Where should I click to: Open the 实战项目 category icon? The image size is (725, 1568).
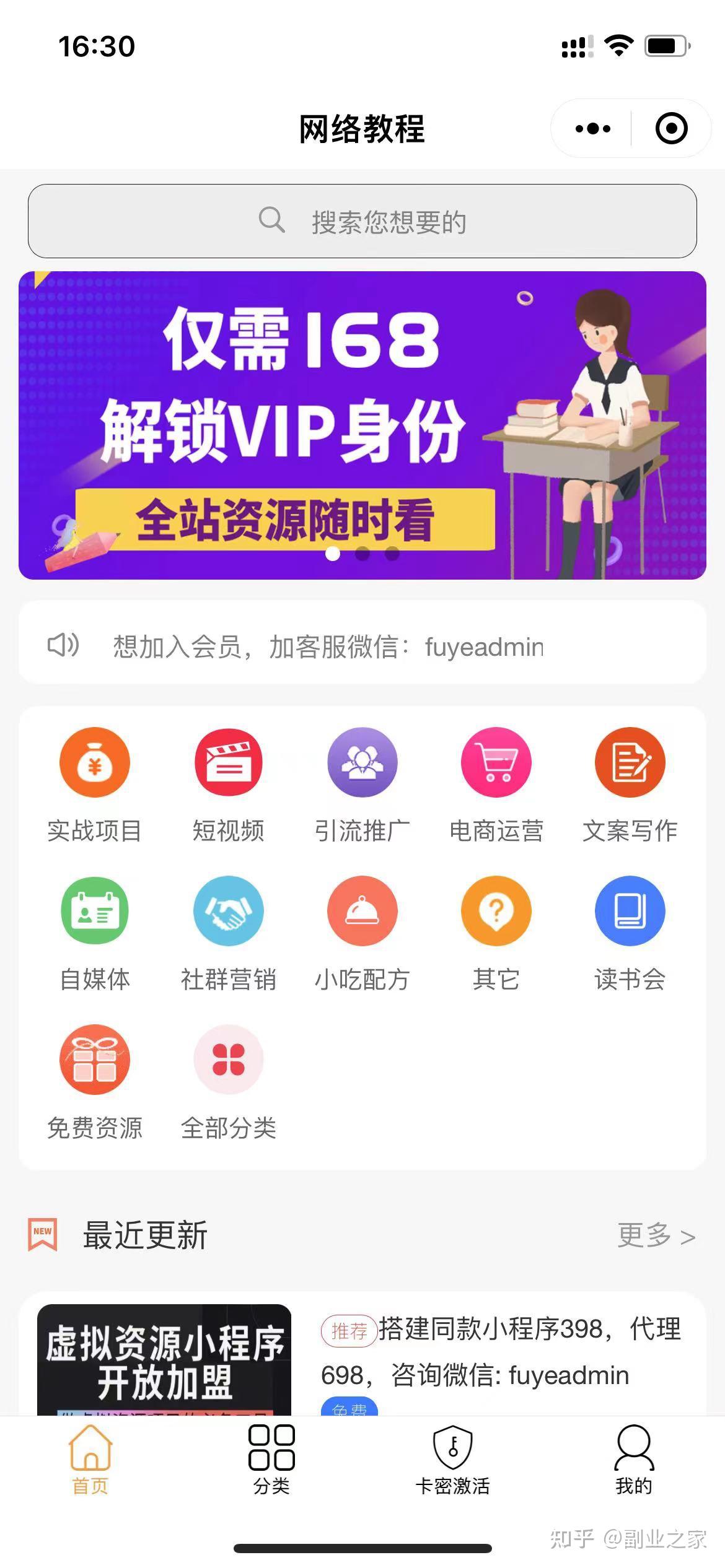(x=94, y=763)
